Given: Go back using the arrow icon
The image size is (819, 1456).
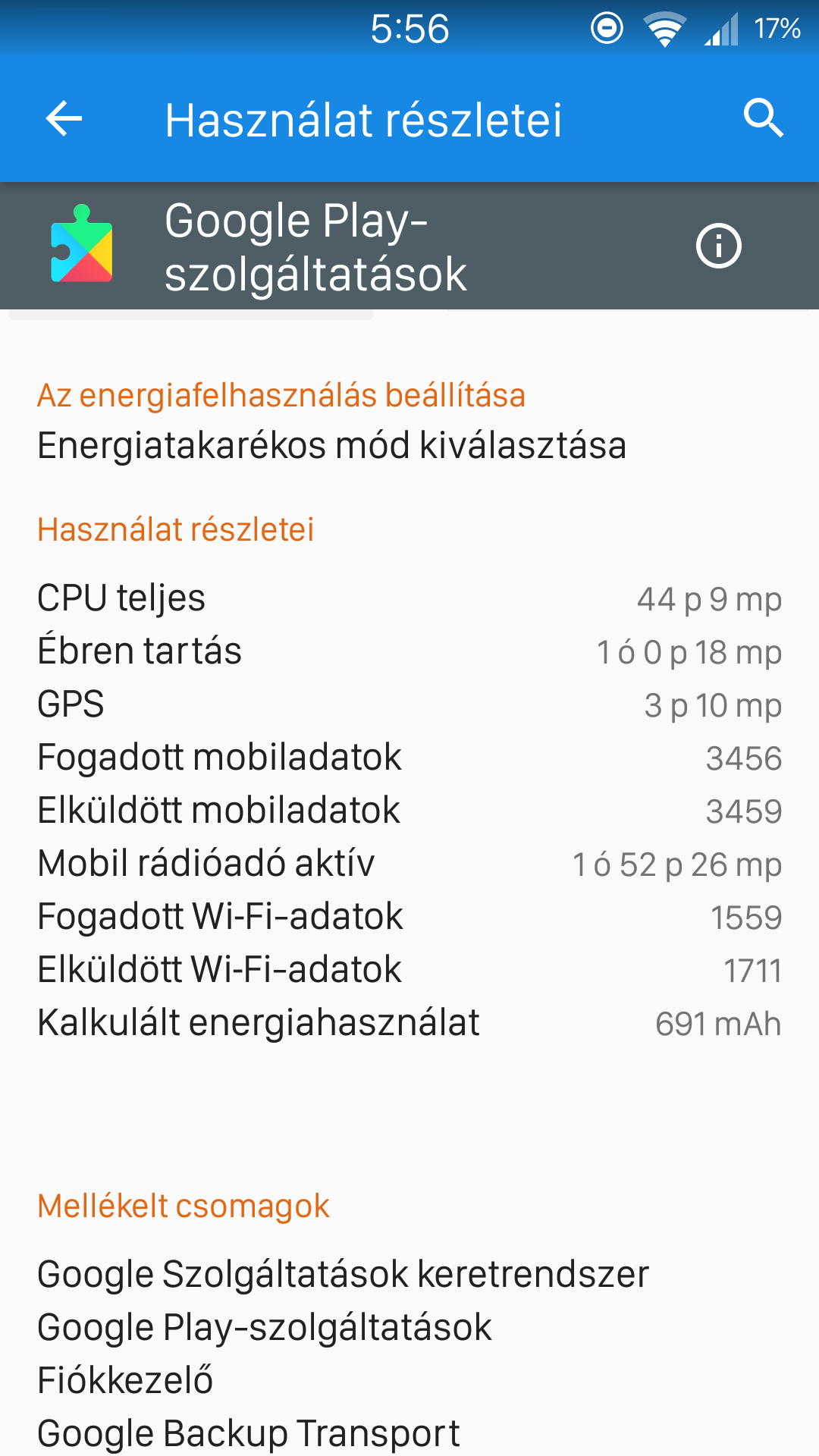Looking at the screenshot, I should pyautogui.click(x=64, y=119).
